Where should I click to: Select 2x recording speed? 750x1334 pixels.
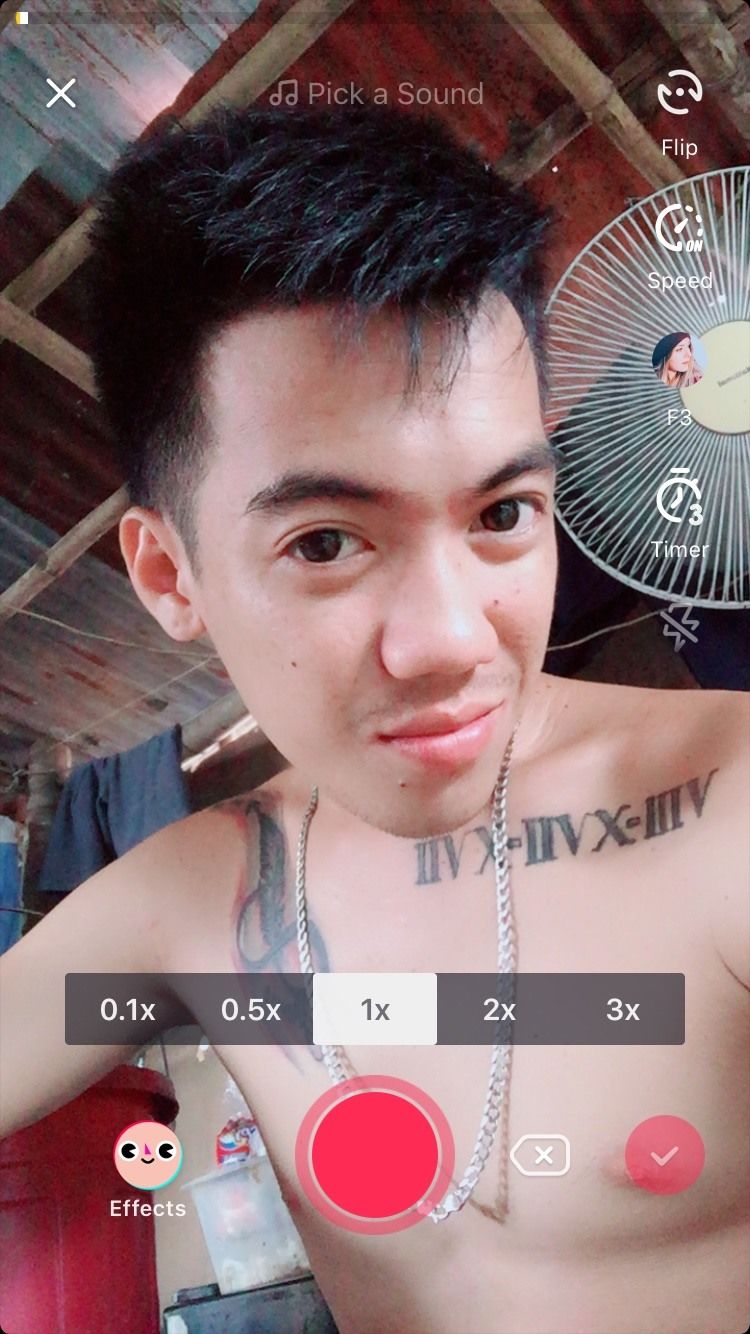click(499, 1010)
